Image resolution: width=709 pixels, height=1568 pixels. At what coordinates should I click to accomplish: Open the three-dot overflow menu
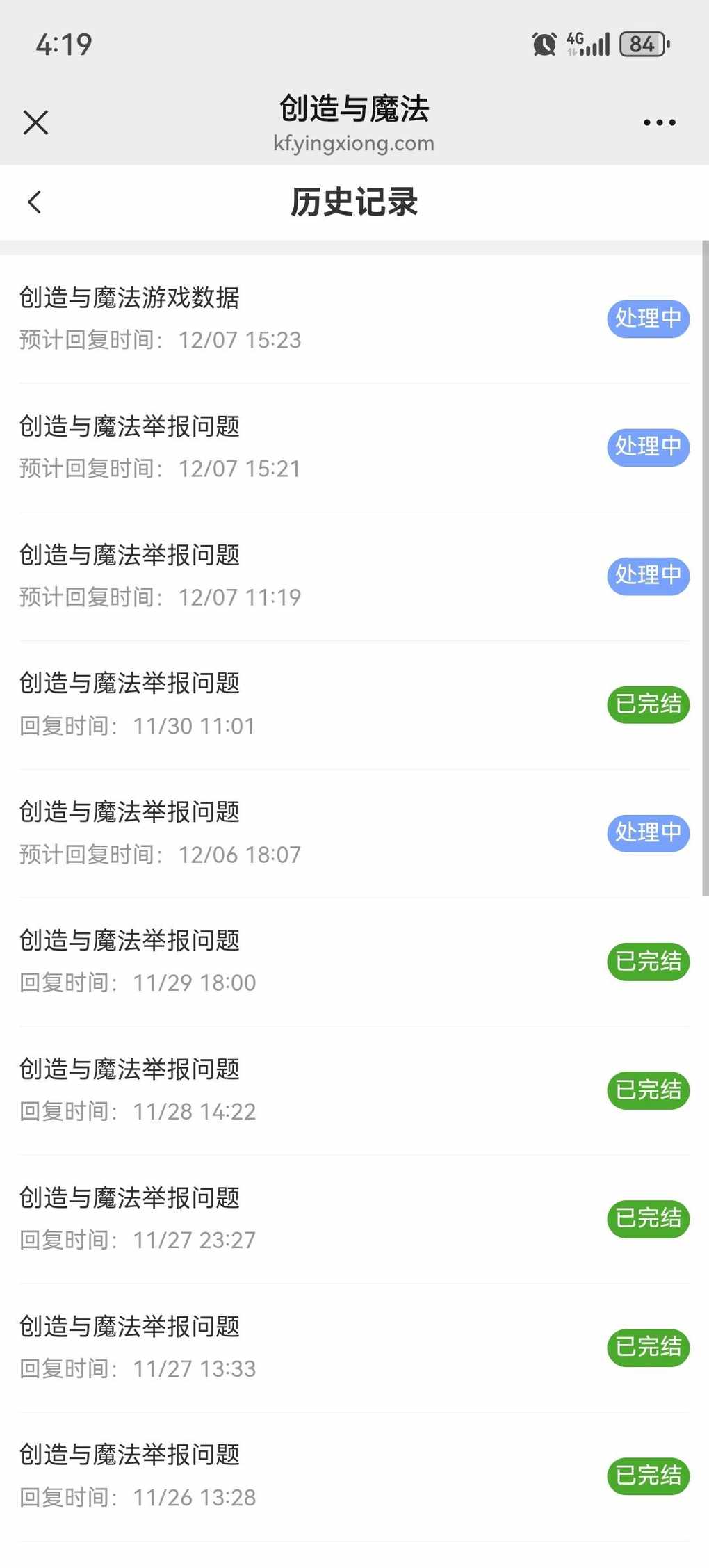coord(659,122)
